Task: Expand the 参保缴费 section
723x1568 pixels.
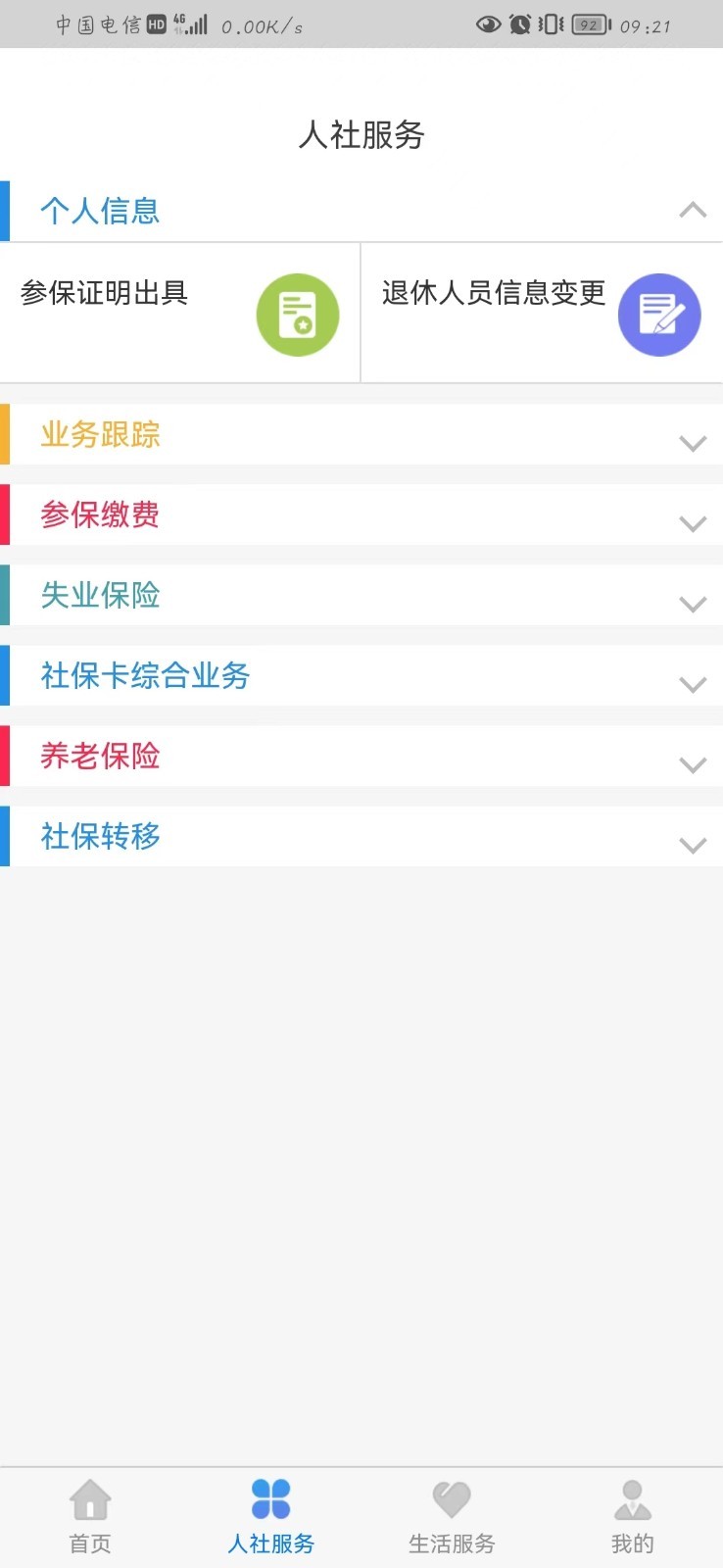Action: coord(692,523)
